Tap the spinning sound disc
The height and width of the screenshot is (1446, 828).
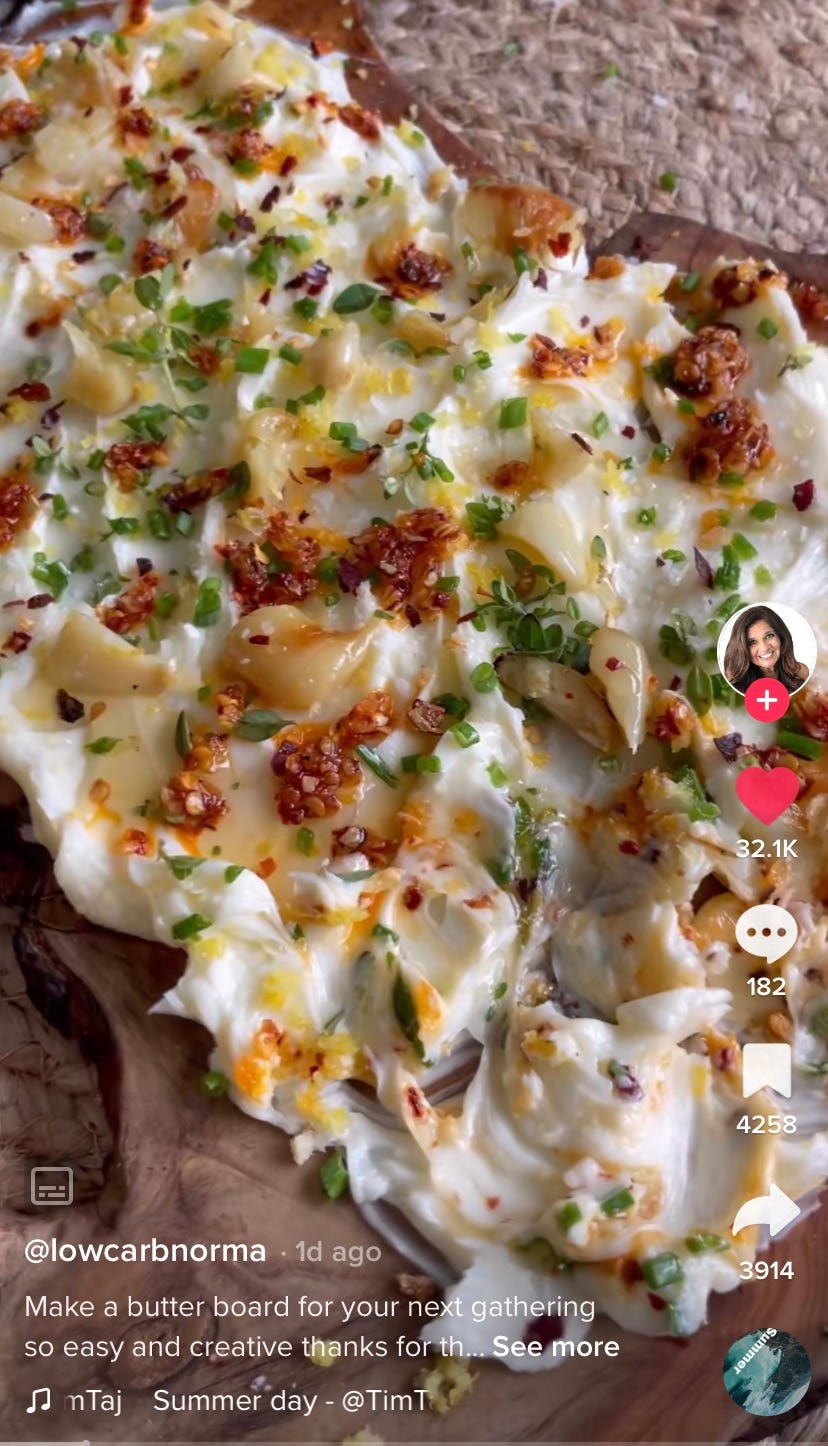point(766,1372)
